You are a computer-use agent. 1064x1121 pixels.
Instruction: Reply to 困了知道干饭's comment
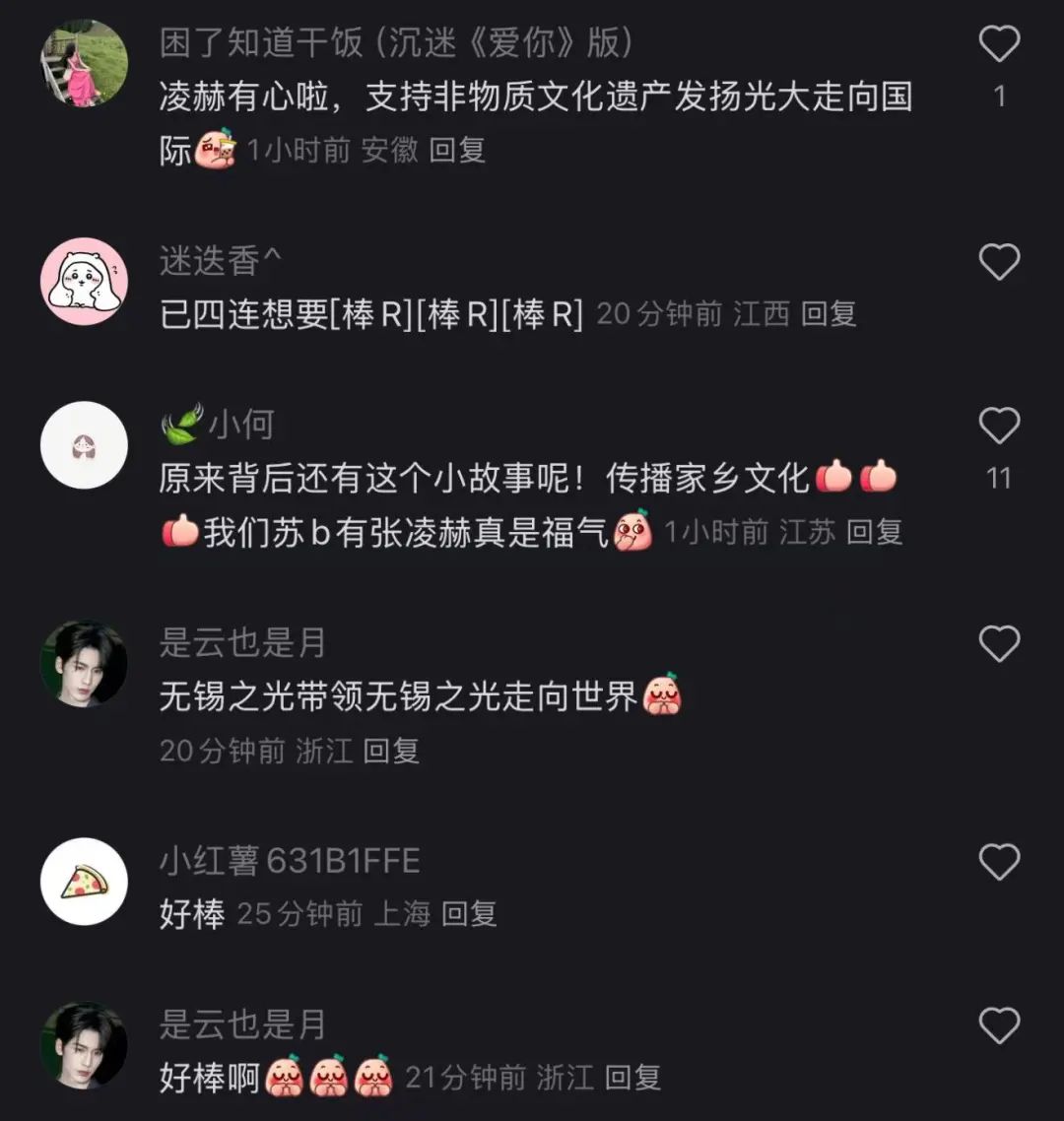point(458,150)
